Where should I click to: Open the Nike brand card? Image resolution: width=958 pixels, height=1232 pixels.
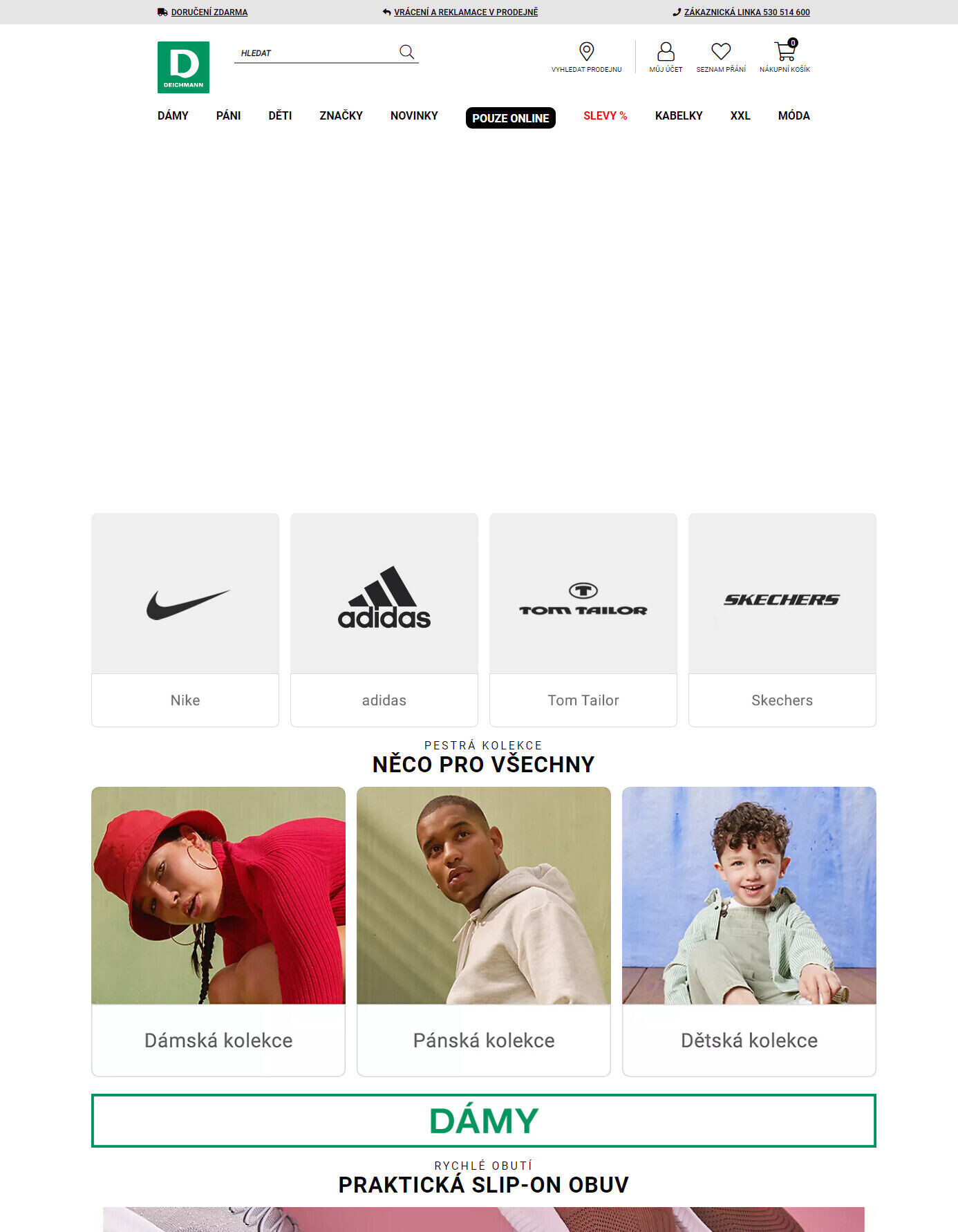[x=185, y=619]
